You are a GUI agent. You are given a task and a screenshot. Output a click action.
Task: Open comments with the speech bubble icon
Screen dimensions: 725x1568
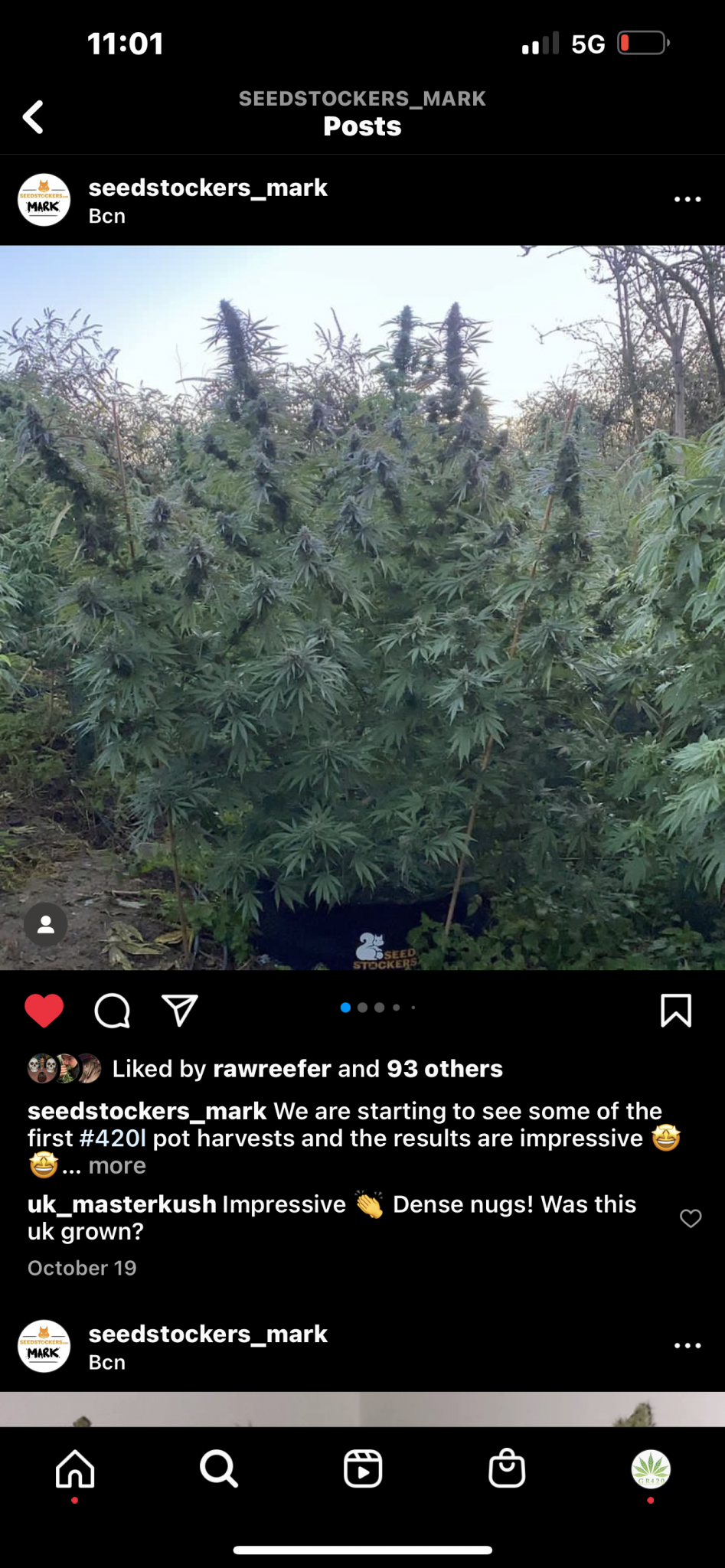tap(113, 1011)
